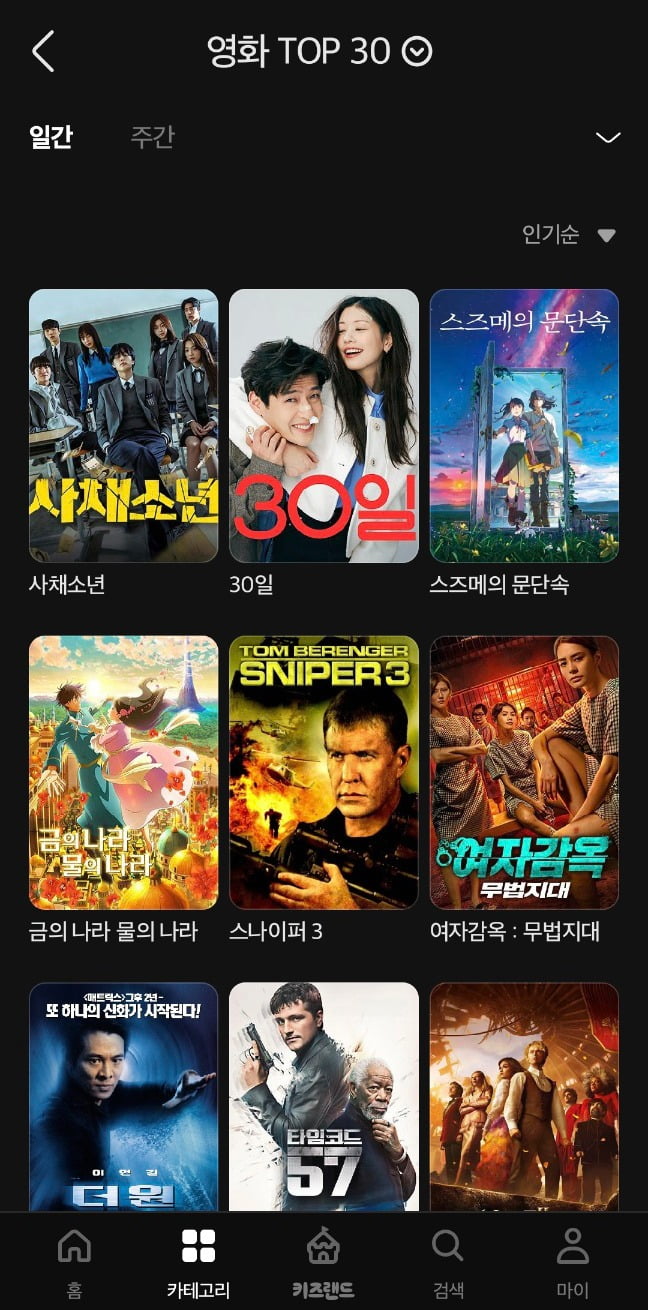
Task: Open the movie 스즈메의 문단속
Action: point(524,426)
